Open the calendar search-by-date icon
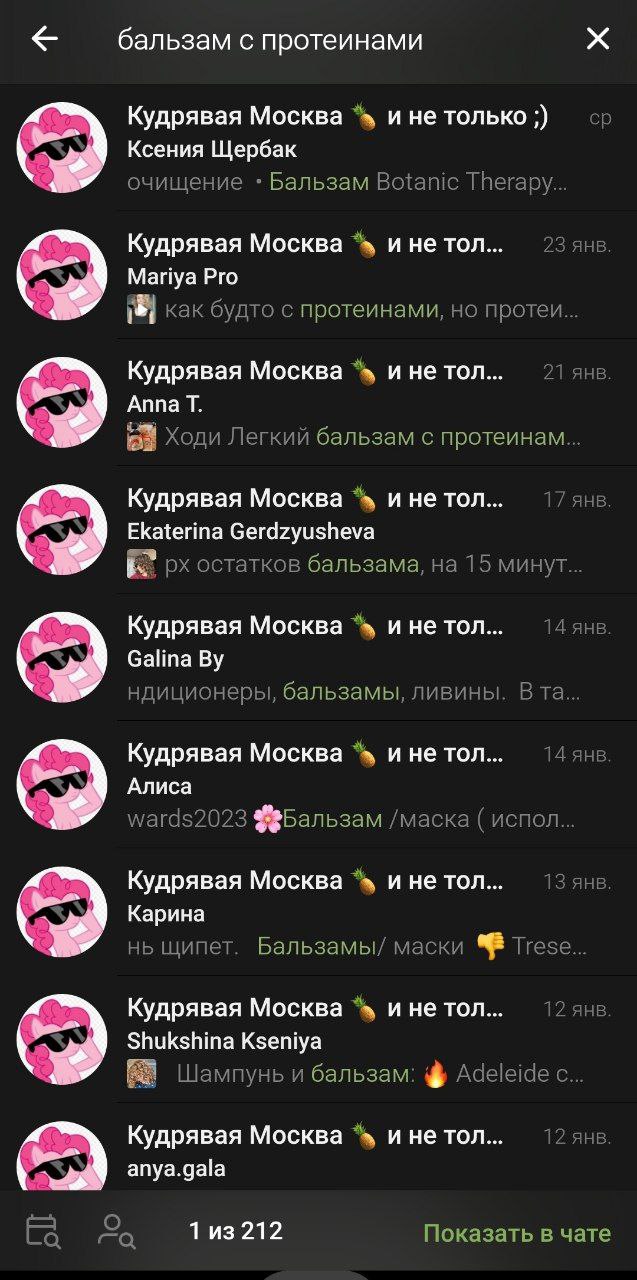Screen dimensions: 637x1280 43,1232
